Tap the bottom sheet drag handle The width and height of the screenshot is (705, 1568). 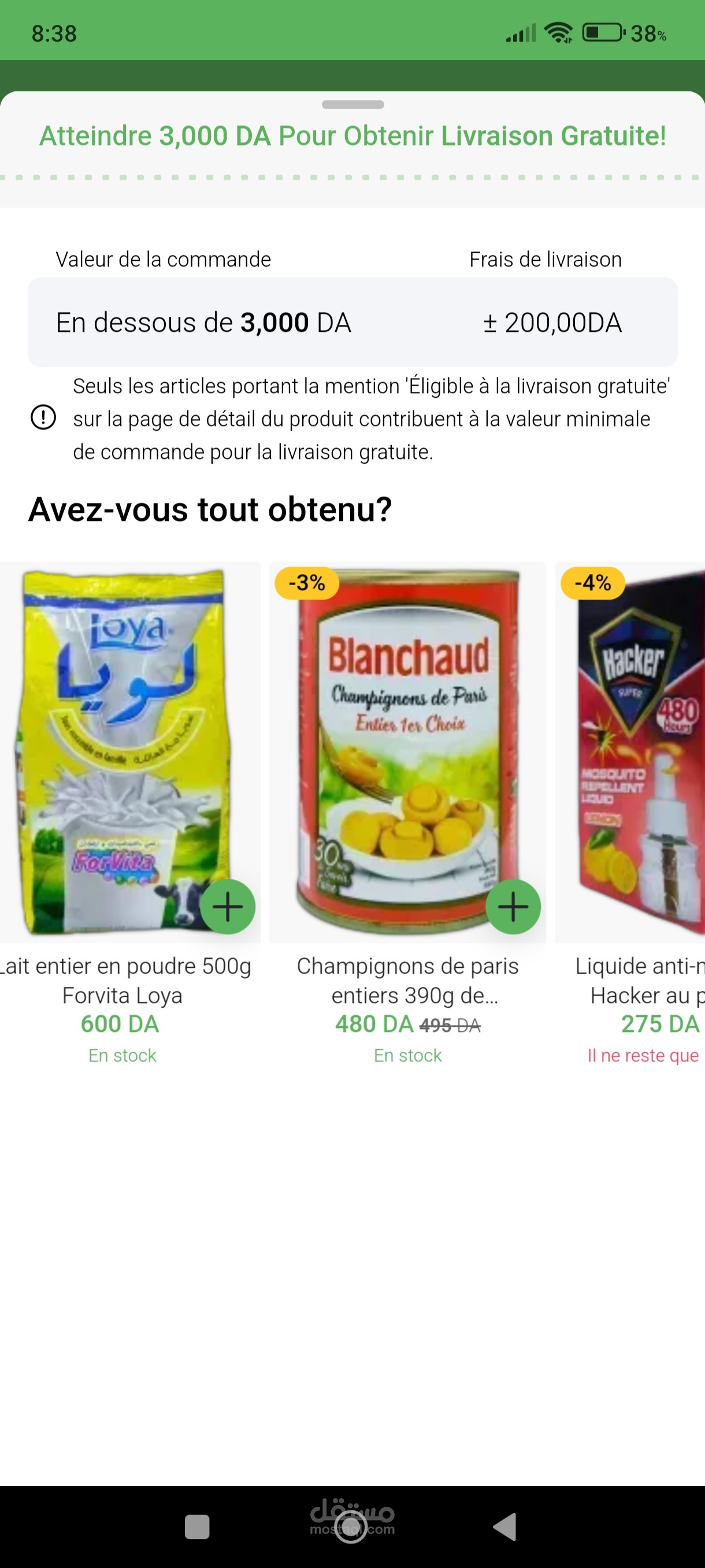click(x=353, y=105)
